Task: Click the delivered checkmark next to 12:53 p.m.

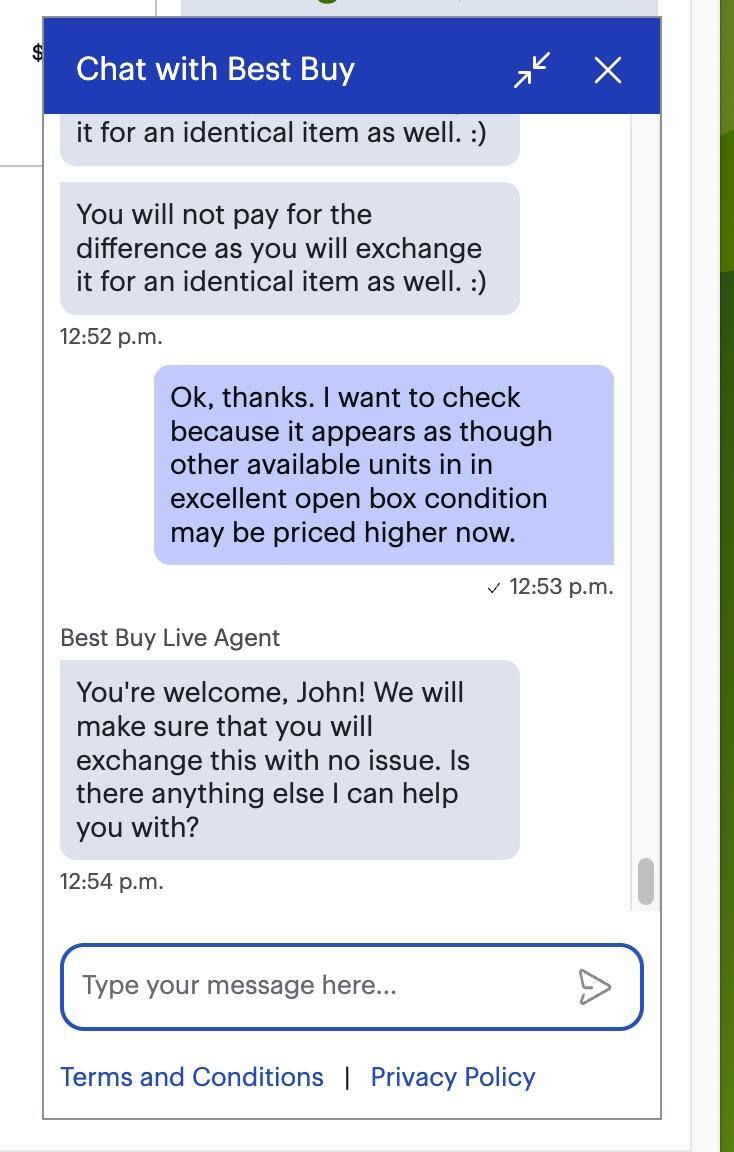Action: click(x=493, y=588)
